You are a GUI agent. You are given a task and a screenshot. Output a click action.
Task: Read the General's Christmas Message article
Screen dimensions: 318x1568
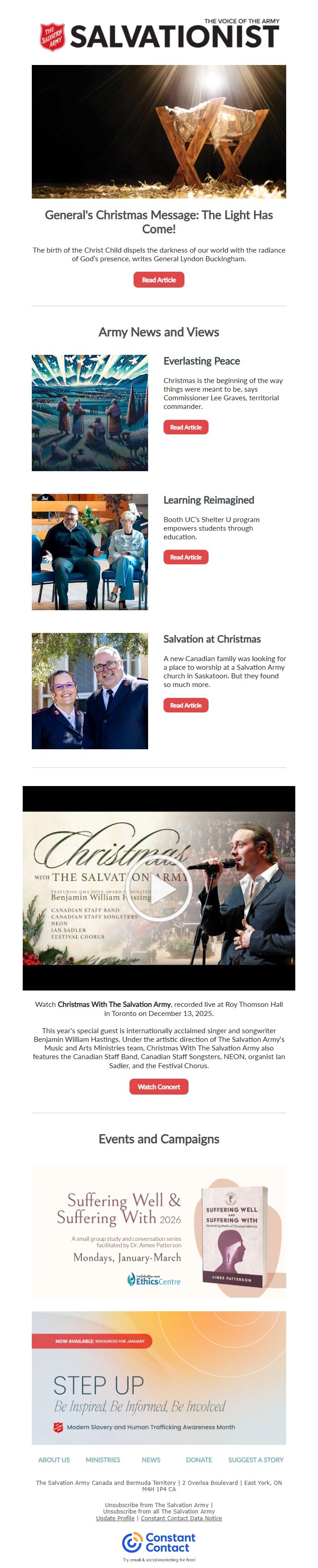pos(159,279)
